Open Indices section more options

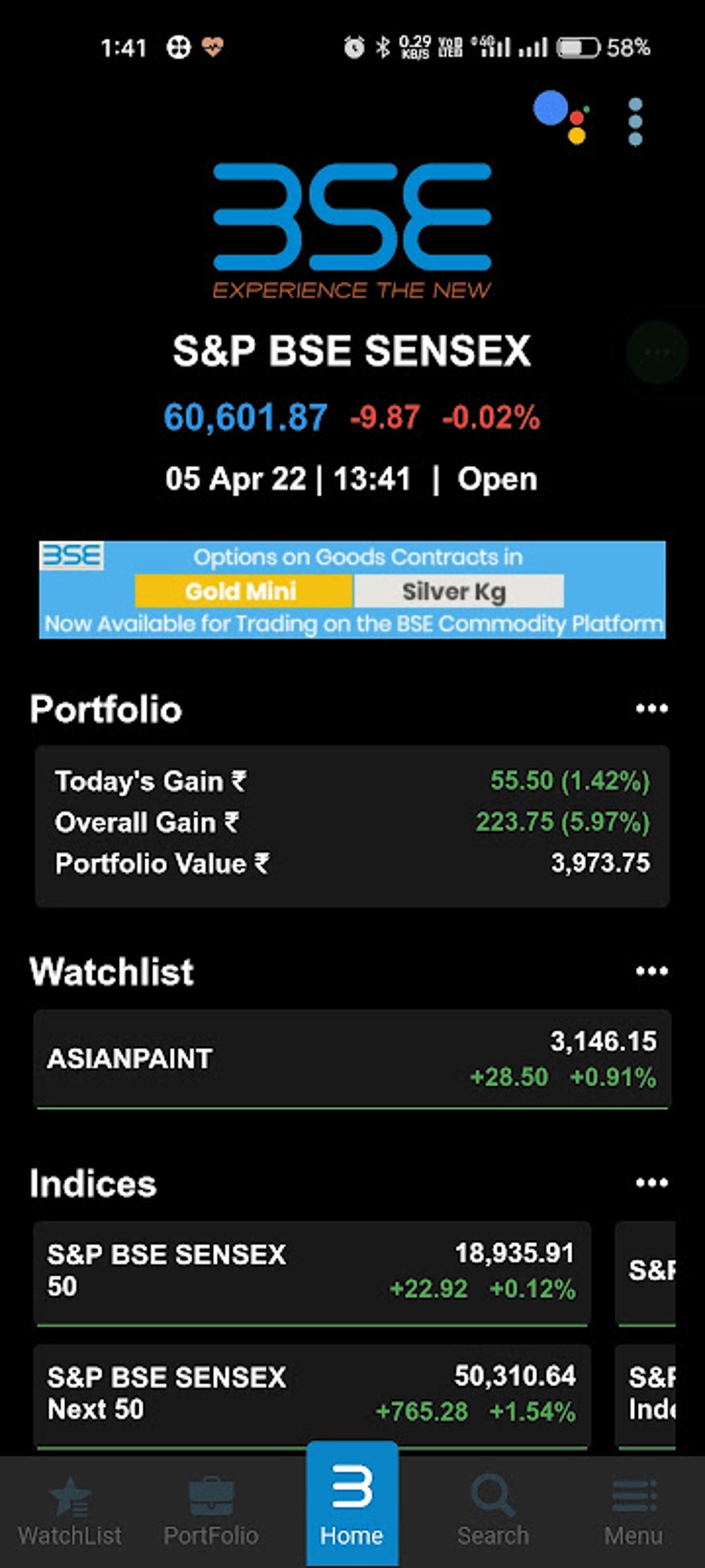(651, 1183)
